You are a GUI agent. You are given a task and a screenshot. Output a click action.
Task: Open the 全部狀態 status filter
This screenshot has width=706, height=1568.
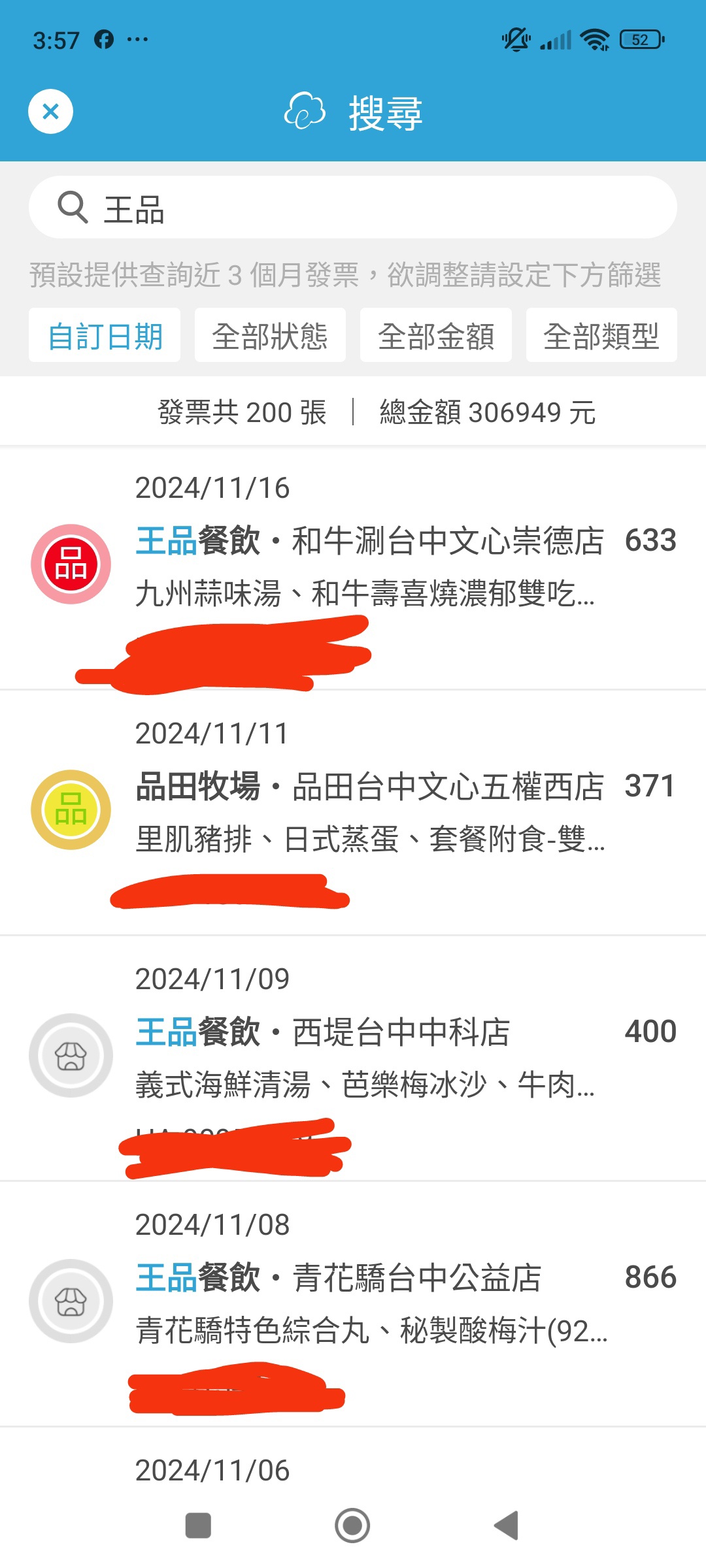[x=270, y=336]
